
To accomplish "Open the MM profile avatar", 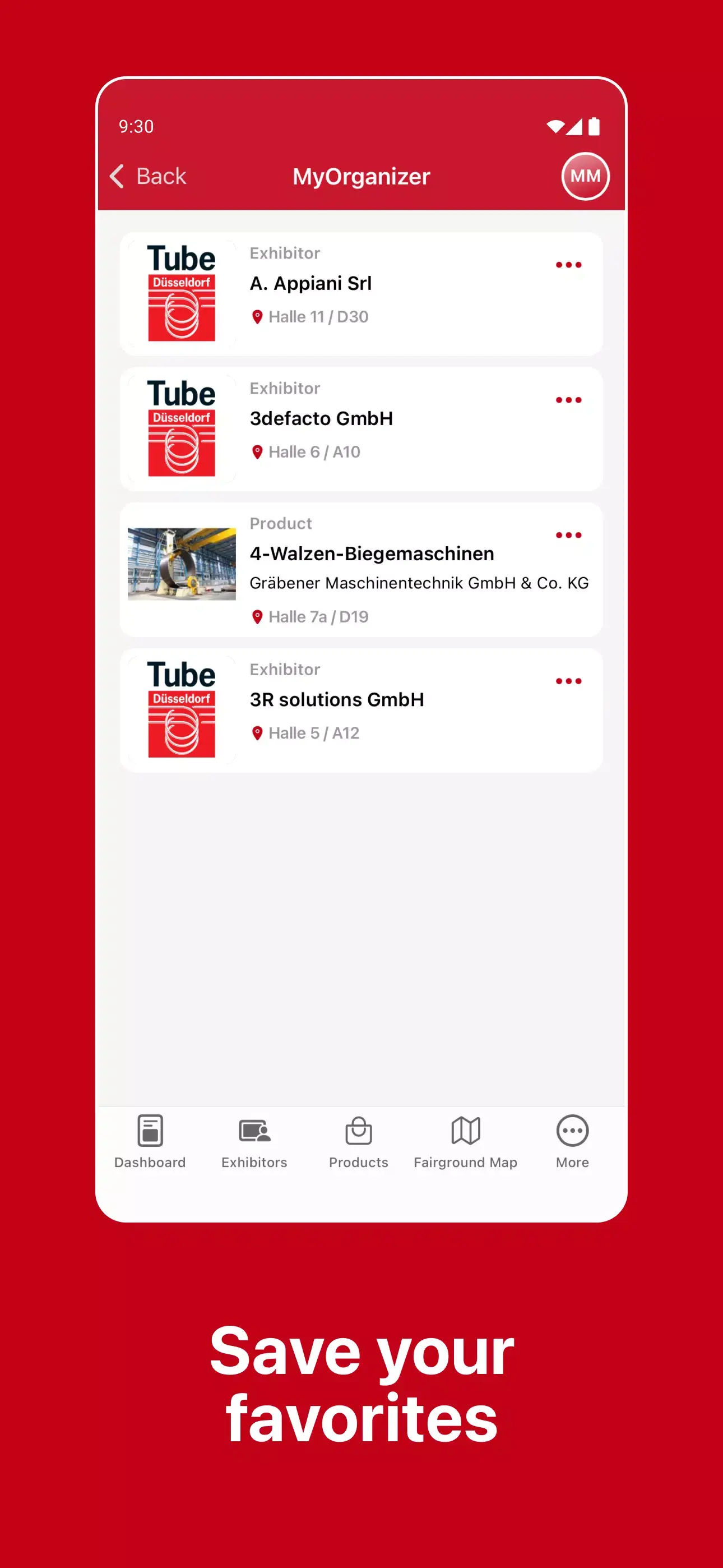I will click(x=583, y=176).
